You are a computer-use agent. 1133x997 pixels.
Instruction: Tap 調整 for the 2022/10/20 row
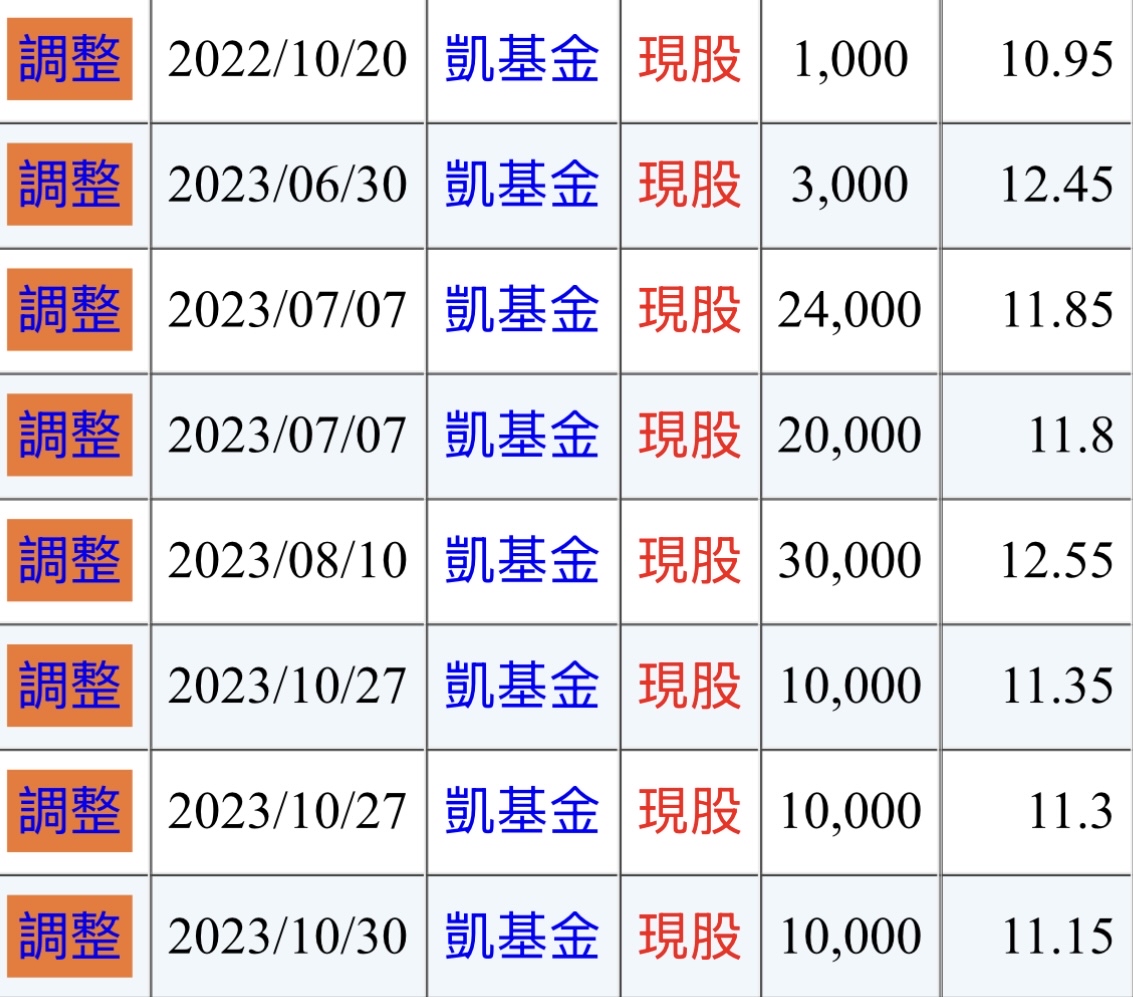click(x=70, y=59)
